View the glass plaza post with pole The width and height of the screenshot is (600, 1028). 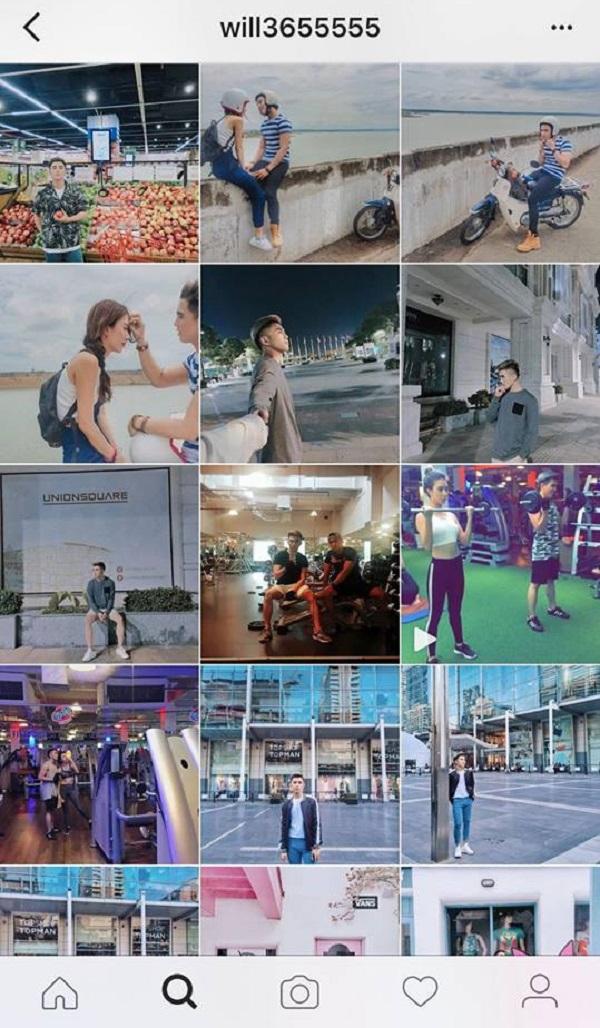(x=500, y=764)
